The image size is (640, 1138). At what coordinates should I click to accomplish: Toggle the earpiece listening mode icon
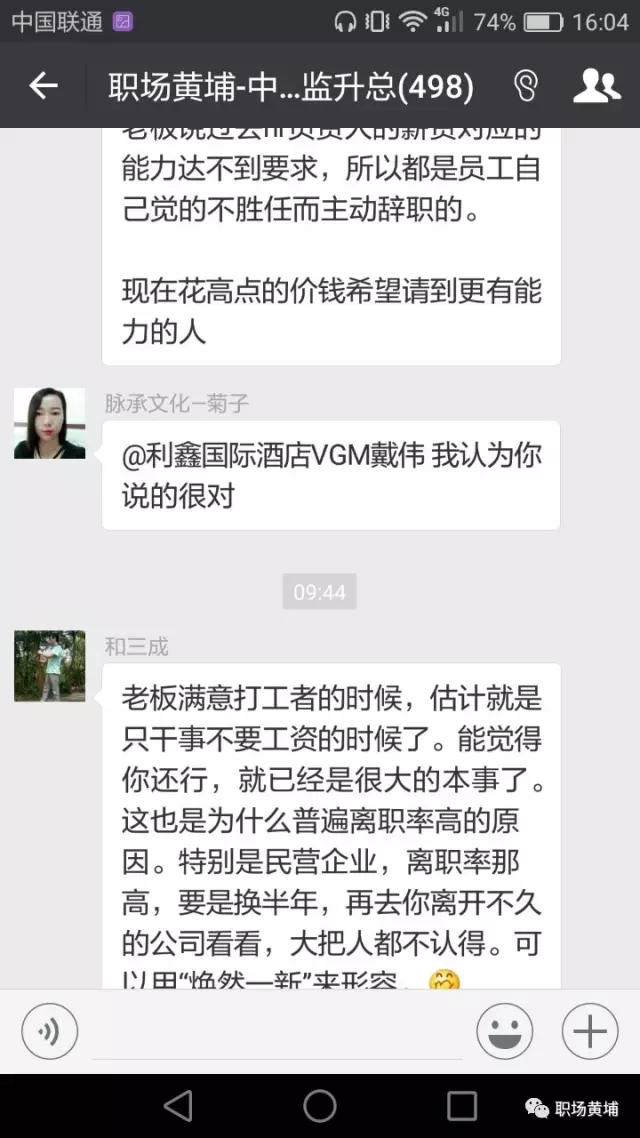click(x=525, y=87)
